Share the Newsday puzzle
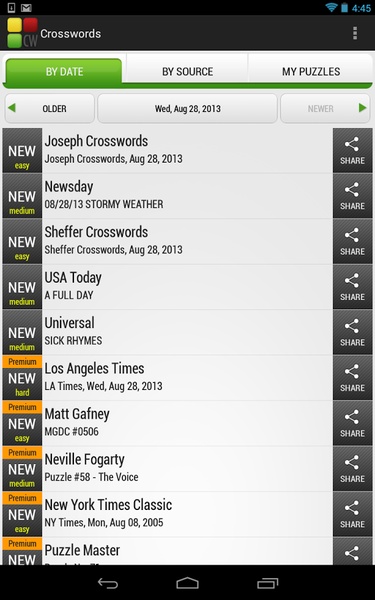Viewport: 375px width, 600px height. coord(352,196)
